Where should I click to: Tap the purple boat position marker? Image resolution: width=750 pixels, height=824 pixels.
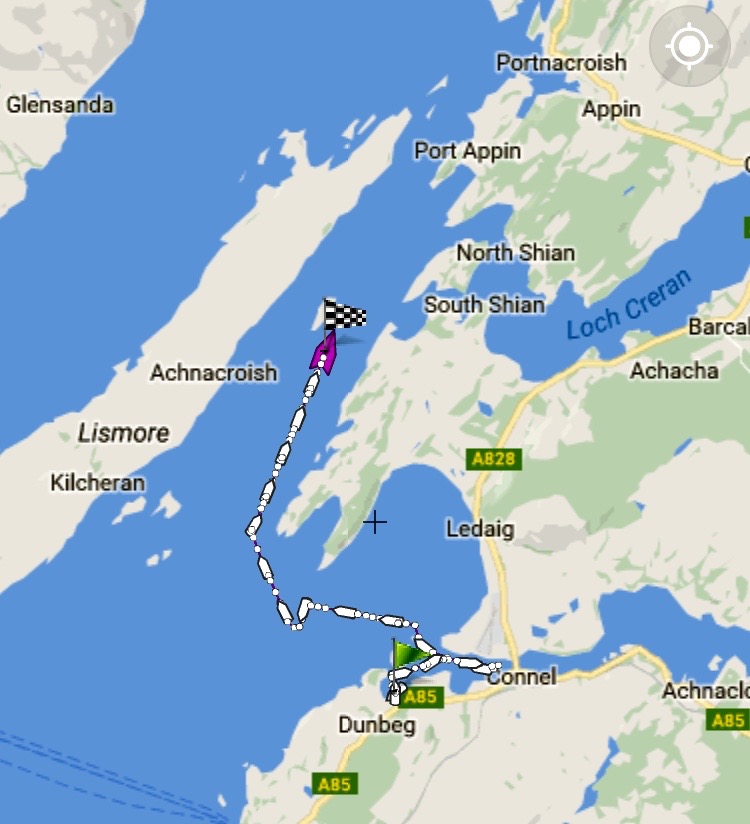coord(323,353)
